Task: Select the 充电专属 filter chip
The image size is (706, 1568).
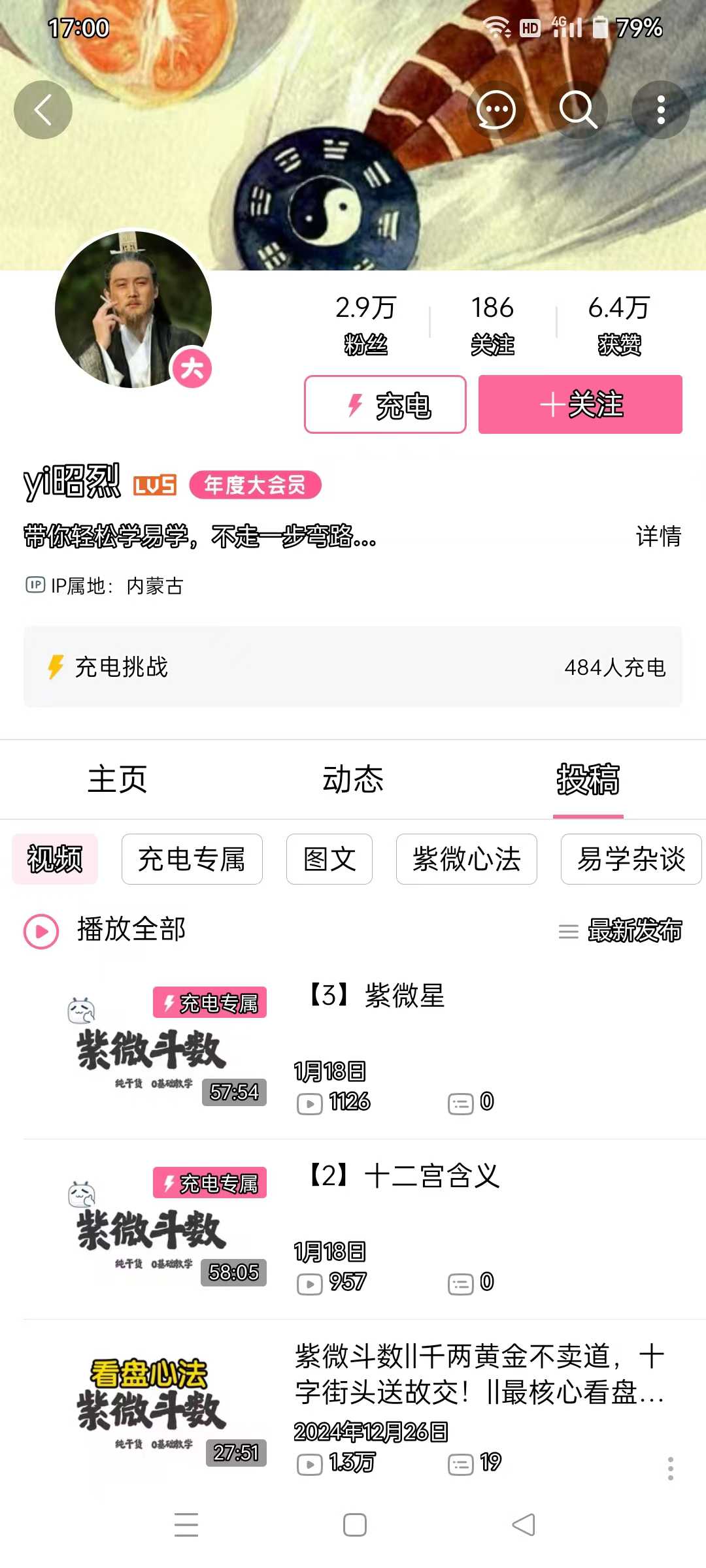Action: coord(192,859)
